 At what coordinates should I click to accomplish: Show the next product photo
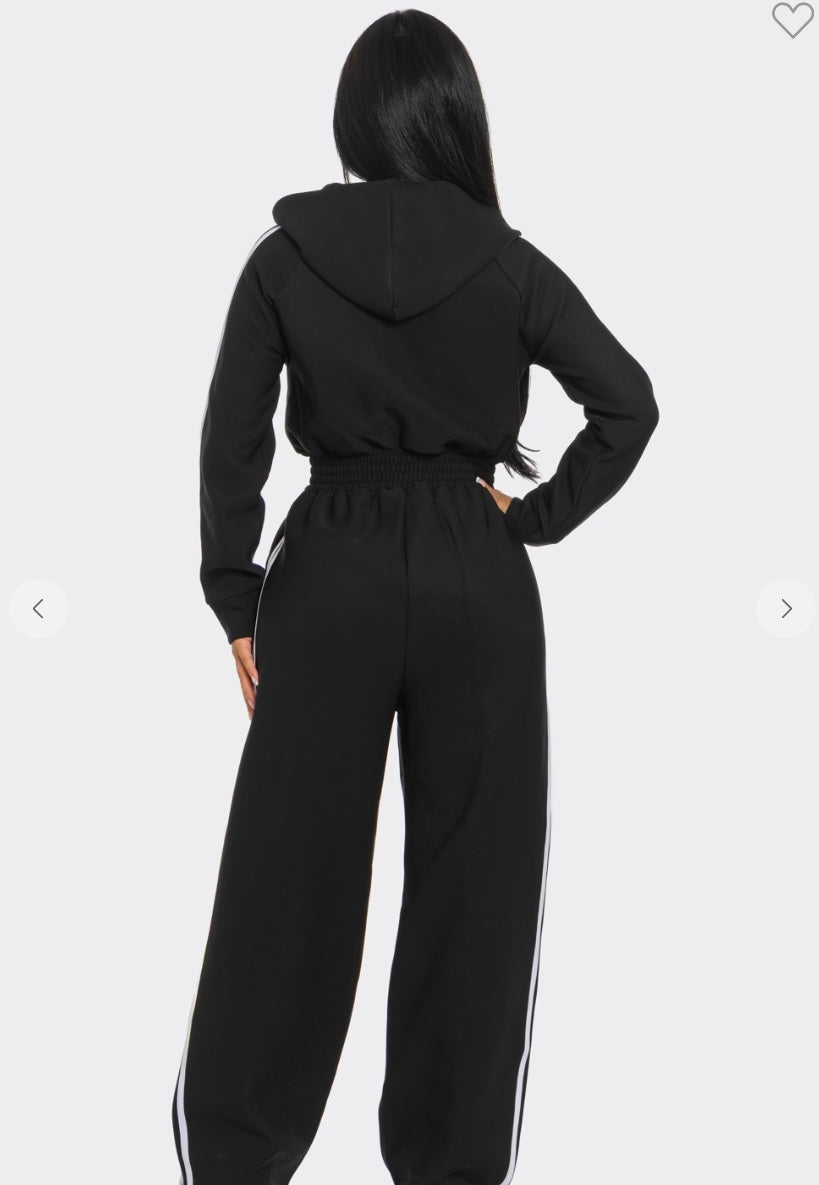(x=786, y=608)
